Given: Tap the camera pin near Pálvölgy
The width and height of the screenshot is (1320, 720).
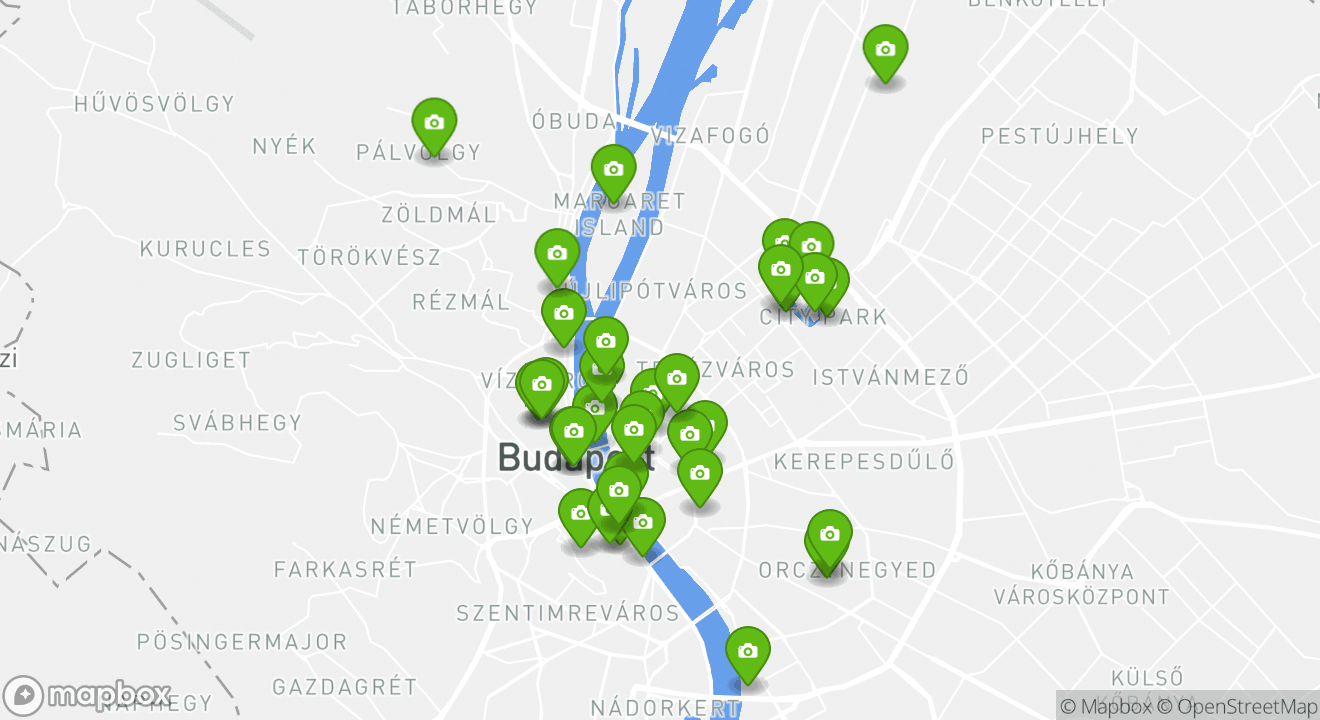Looking at the screenshot, I should [x=434, y=124].
